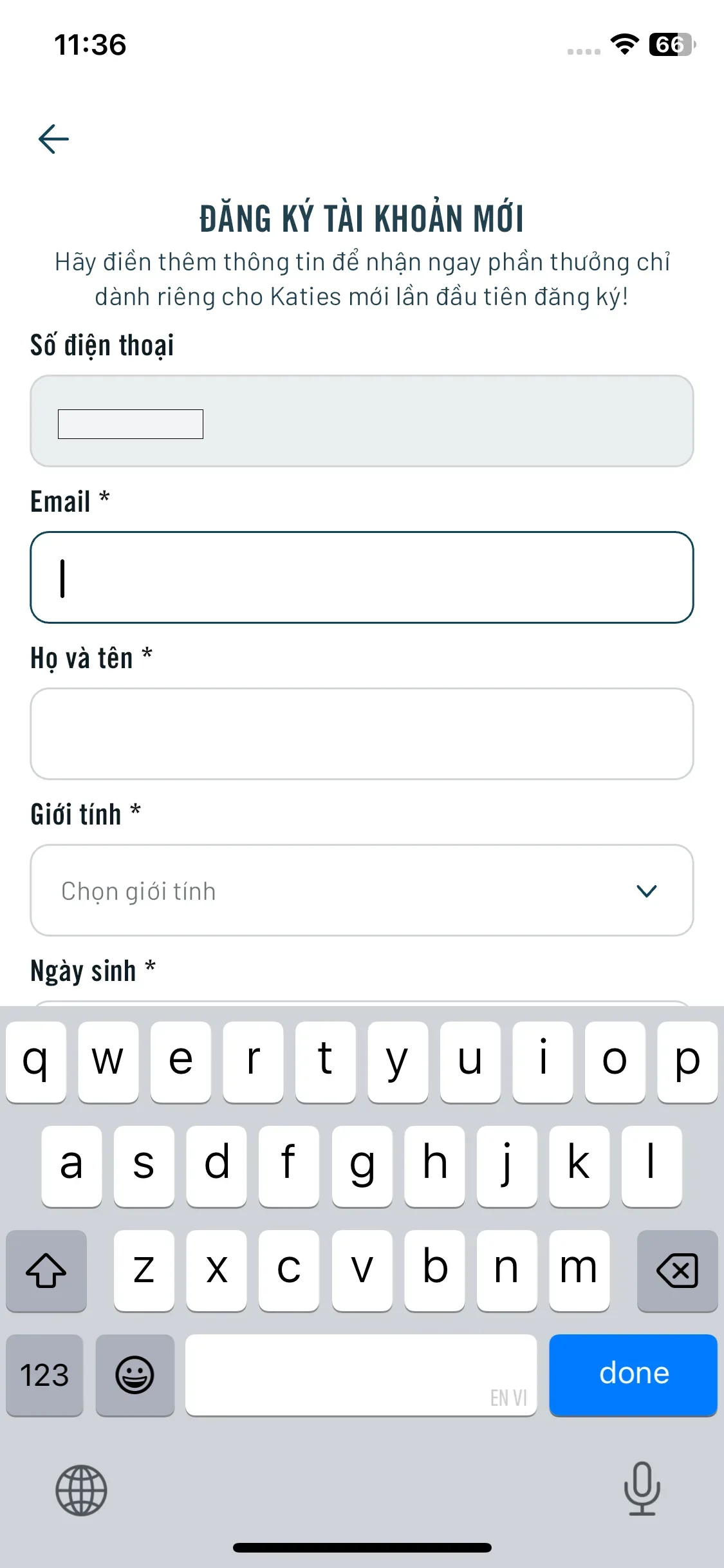The height and width of the screenshot is (1568, 724).
Task: Tap the shift key
Action: coord(46,1271)
